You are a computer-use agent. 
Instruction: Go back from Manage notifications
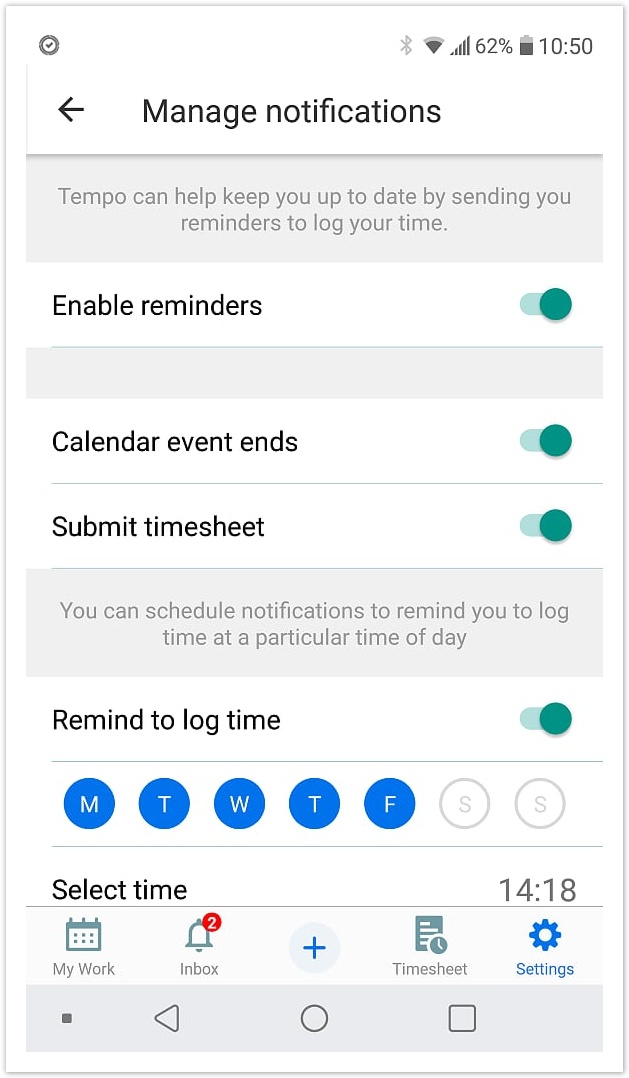coord(71,110)
